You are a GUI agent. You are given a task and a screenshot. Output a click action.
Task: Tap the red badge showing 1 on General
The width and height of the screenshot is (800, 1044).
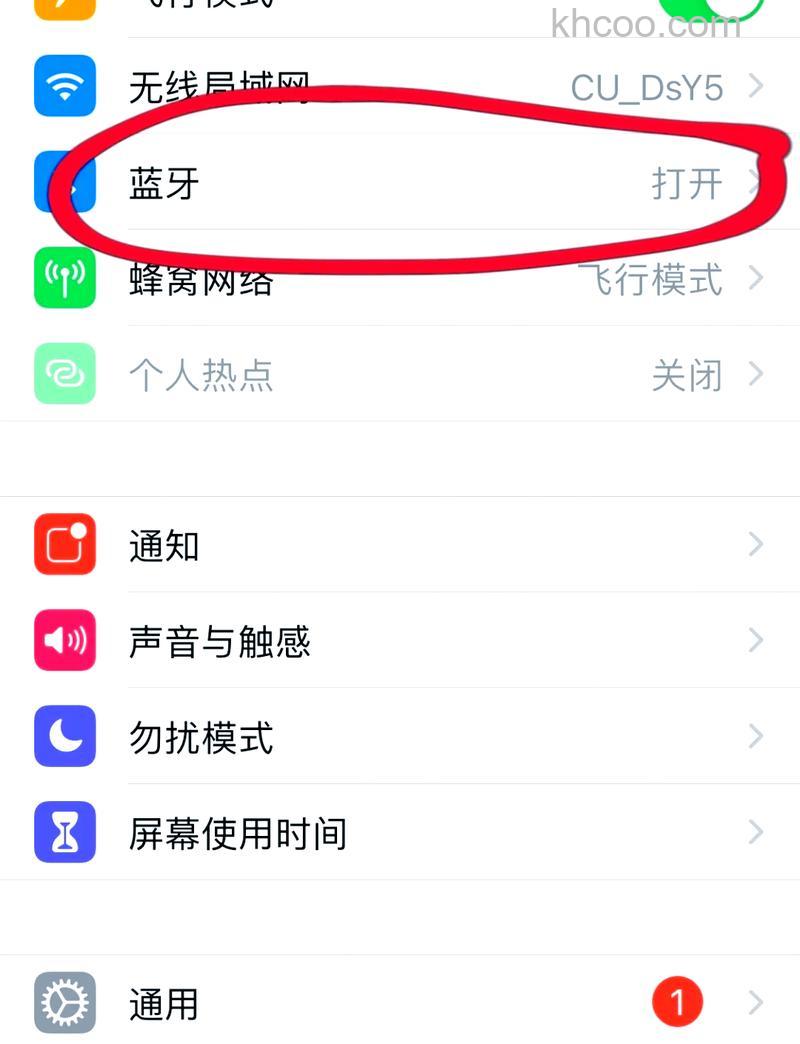point(677,1001)
